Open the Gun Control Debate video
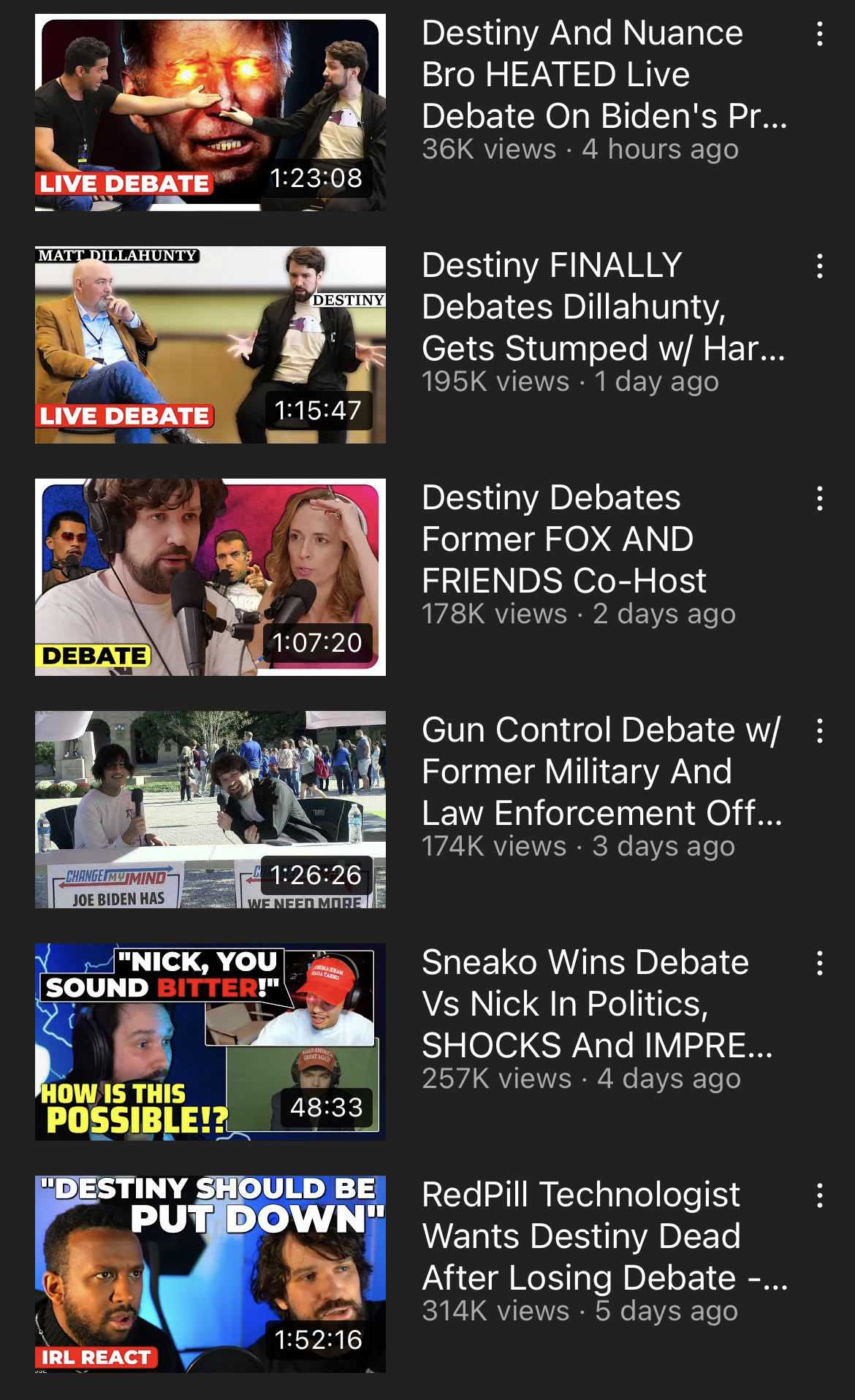This screenshot has width=855, height=1400. point(210,810)
